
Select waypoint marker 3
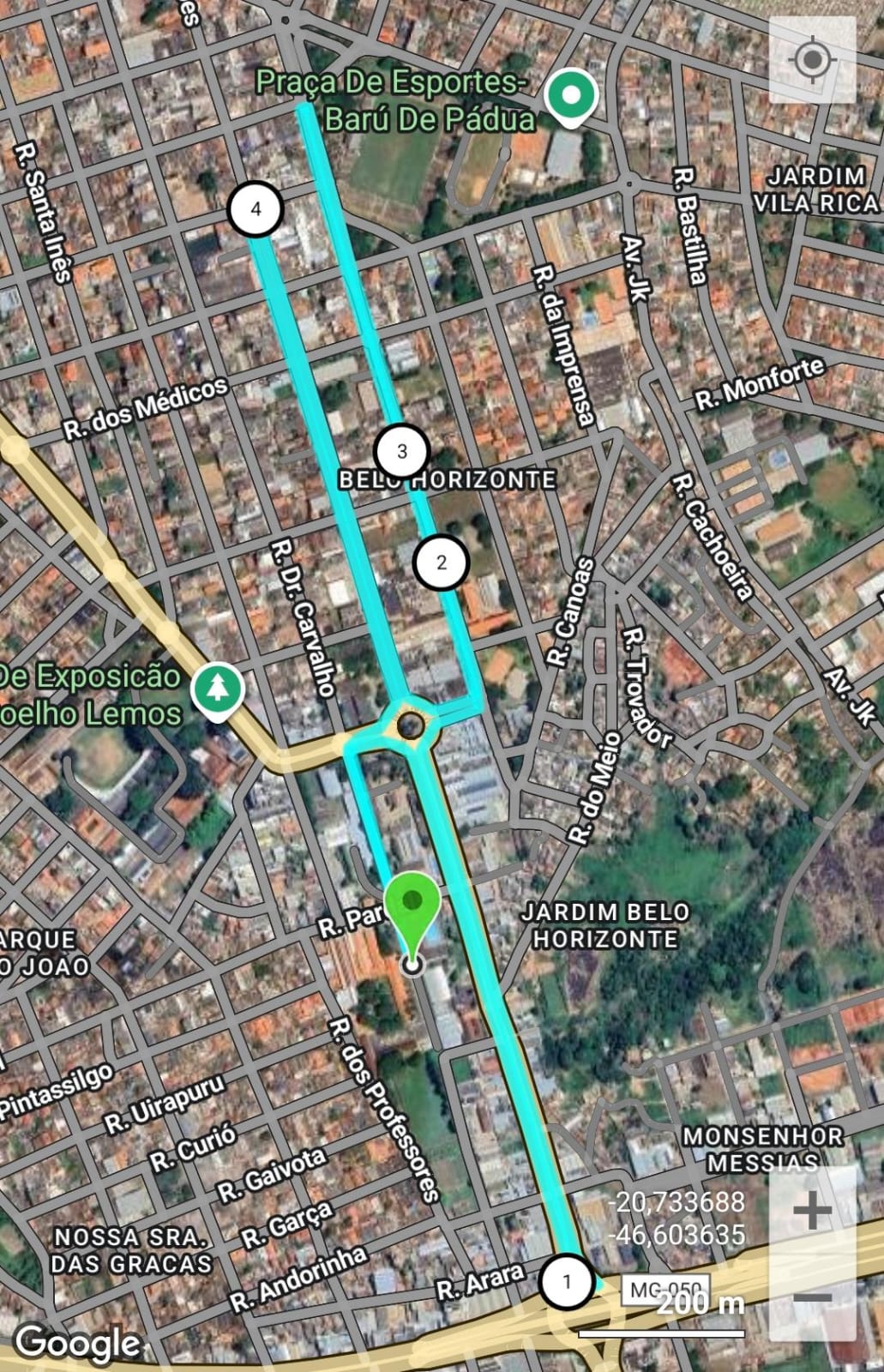402,451
